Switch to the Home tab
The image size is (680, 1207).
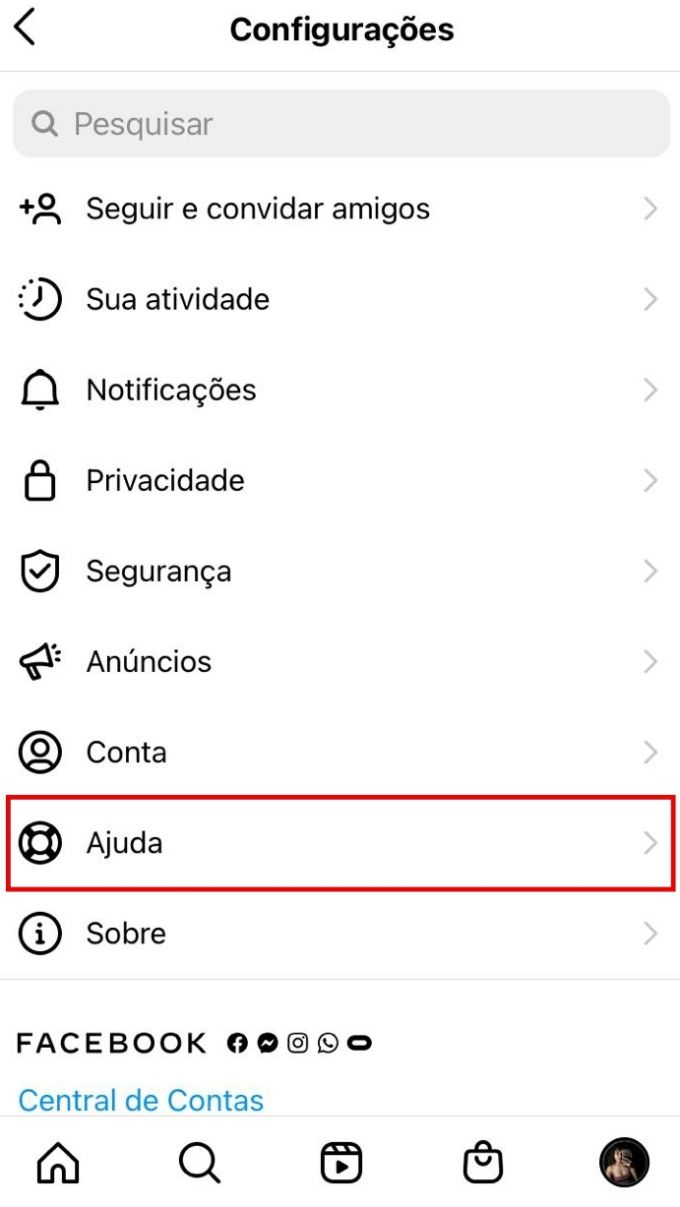click(x=57, y=1163)
